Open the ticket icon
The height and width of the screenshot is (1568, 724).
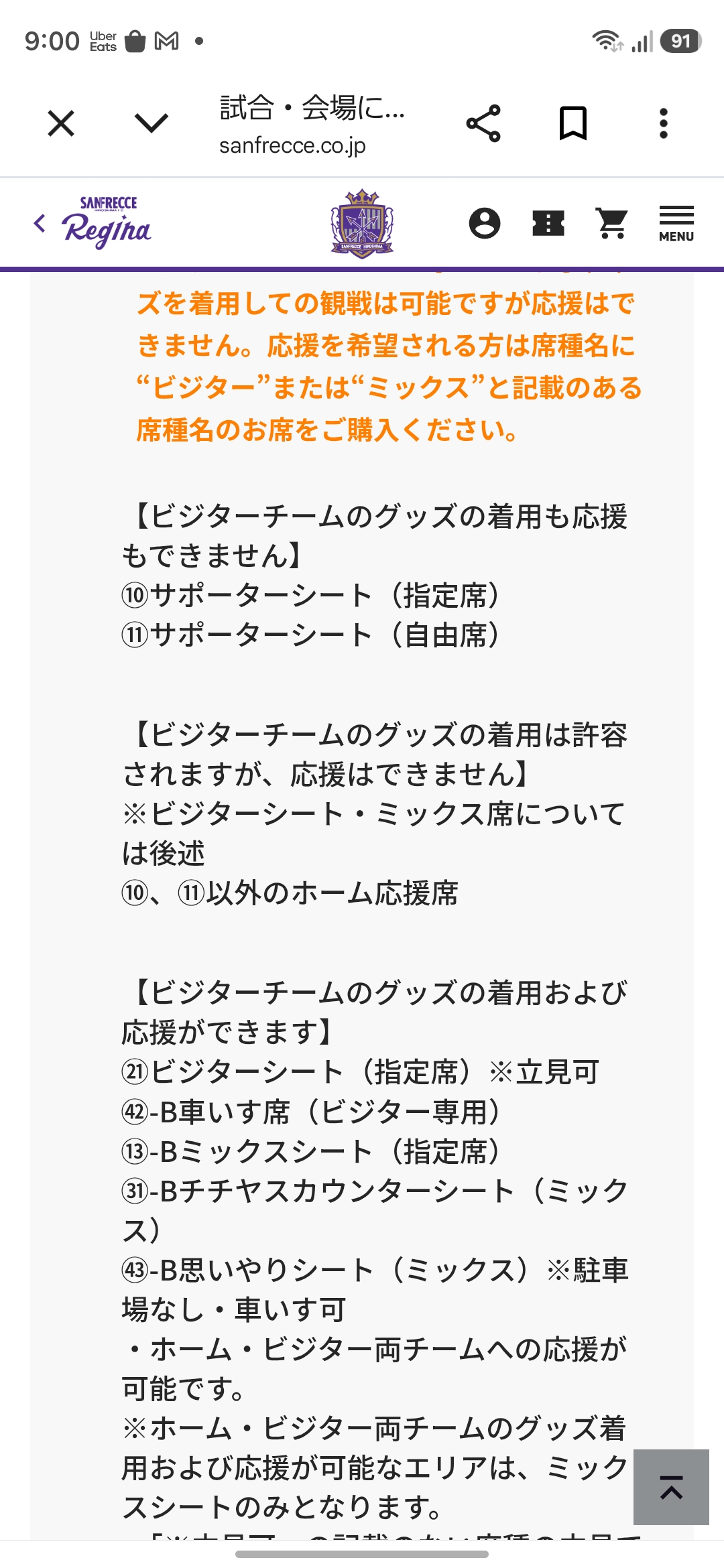tap(548, 223)
